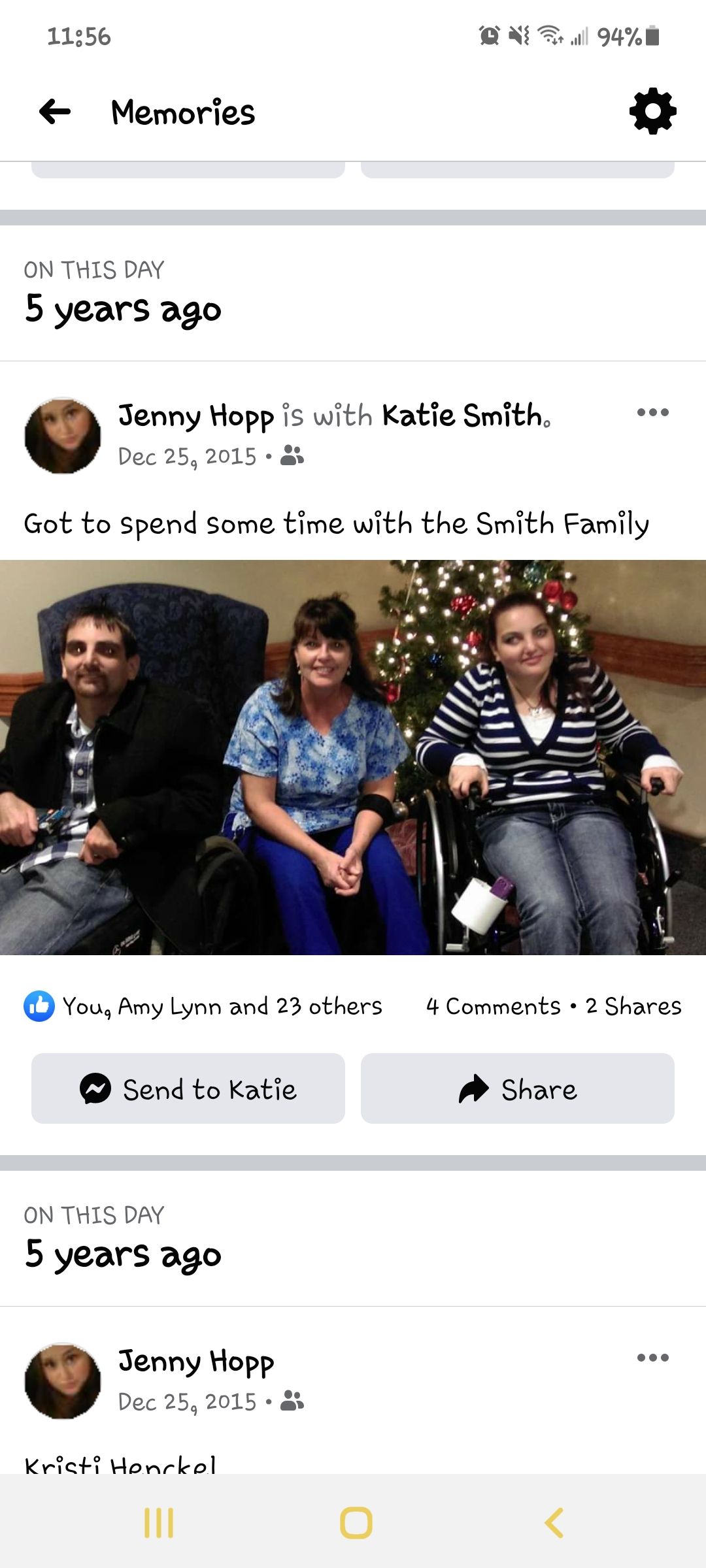This screenshot has width=706, height=1568.
Task: Open the 4 Comments on the post
Action: click(493, 1006)
